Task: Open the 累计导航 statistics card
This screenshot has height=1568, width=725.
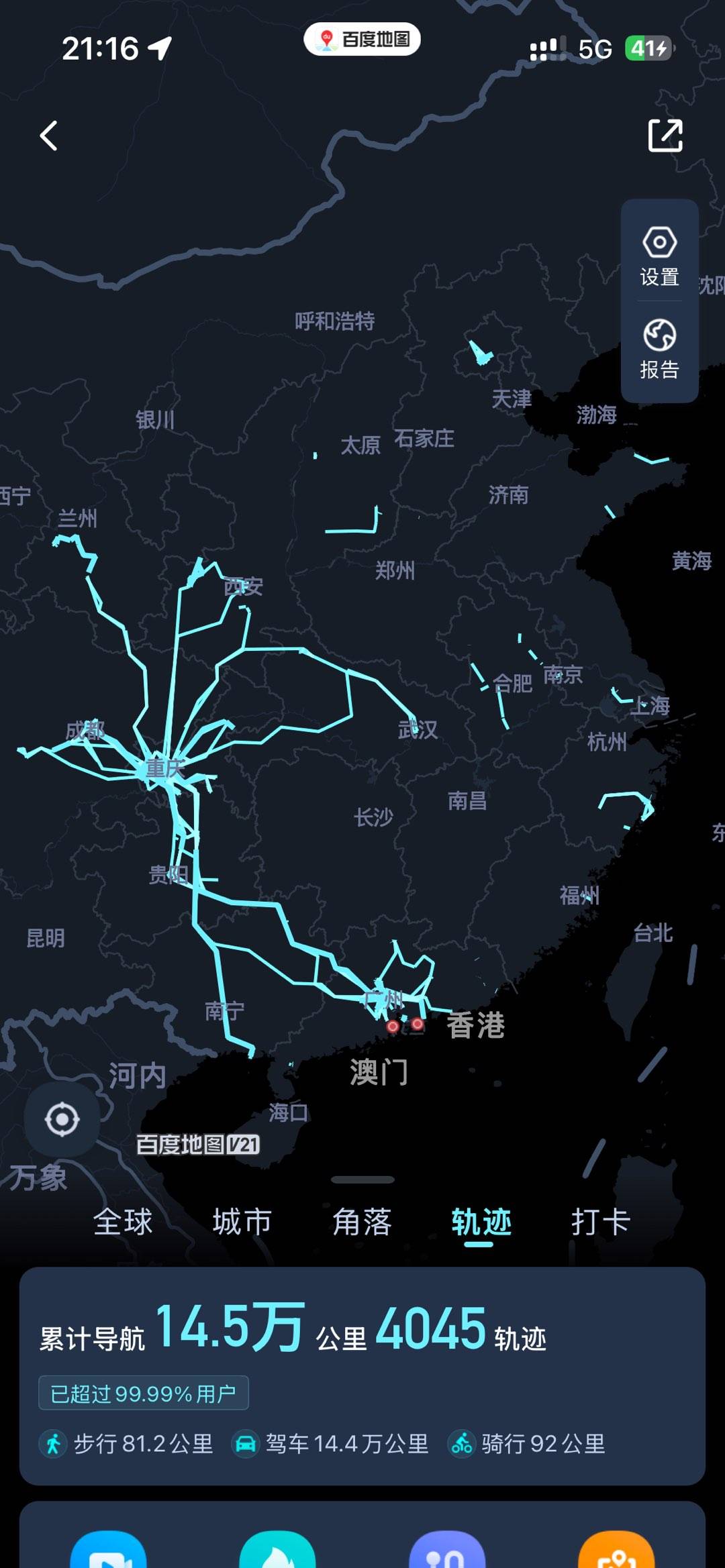Action: click(x=362, y=1375)
